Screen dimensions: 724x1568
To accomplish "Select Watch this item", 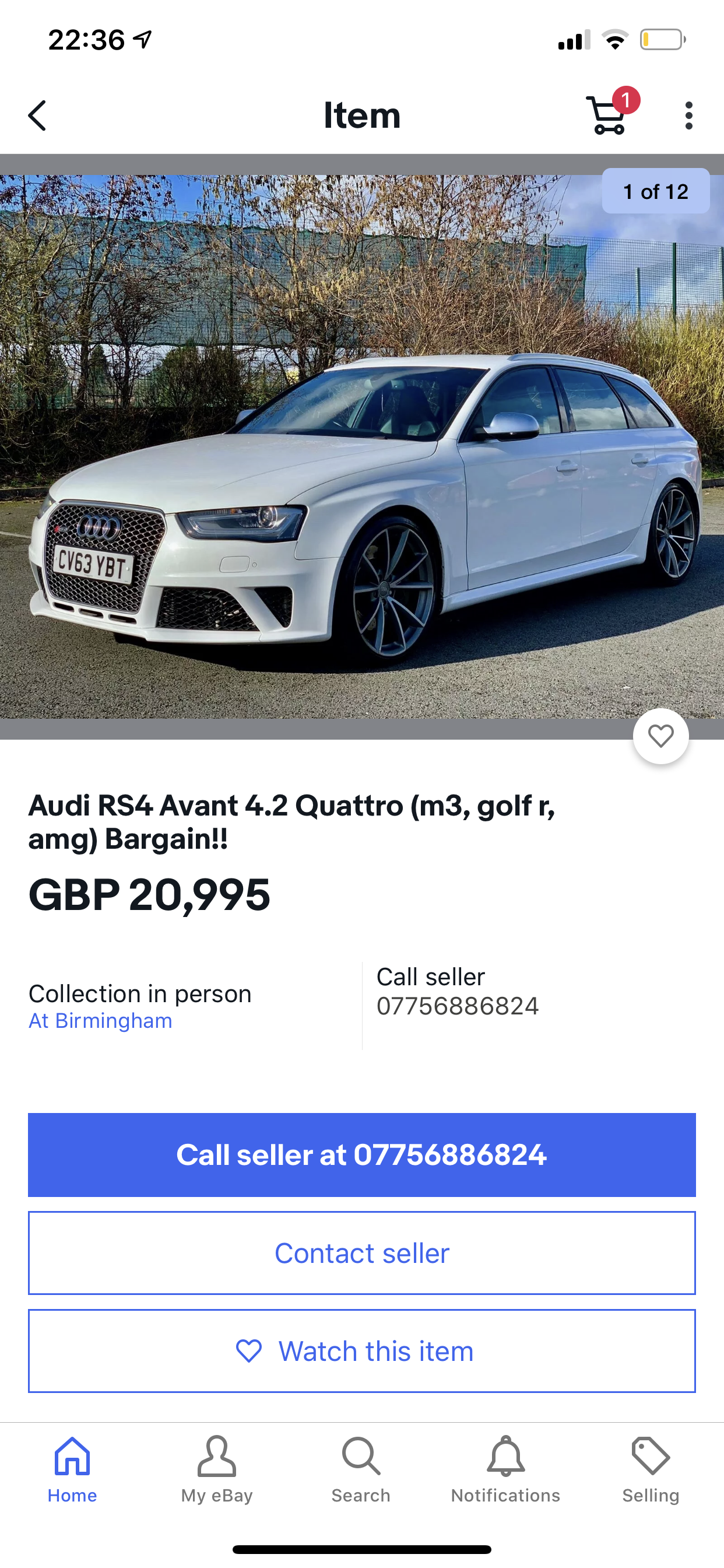I will click(x=361, y=1350).
